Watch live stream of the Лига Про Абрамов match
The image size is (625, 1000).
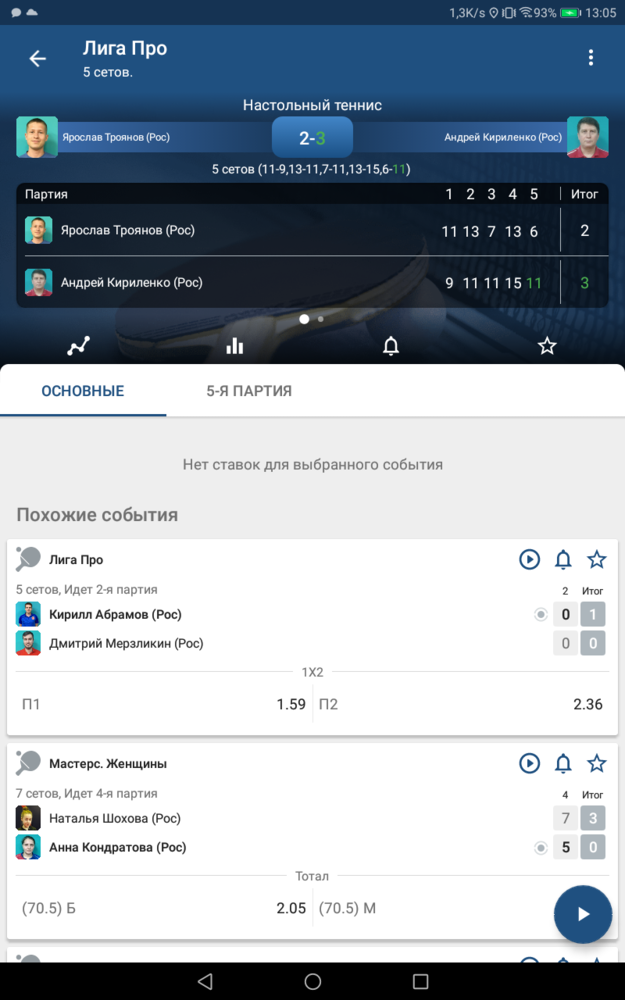pyautogui.click(x=529, y=559)
